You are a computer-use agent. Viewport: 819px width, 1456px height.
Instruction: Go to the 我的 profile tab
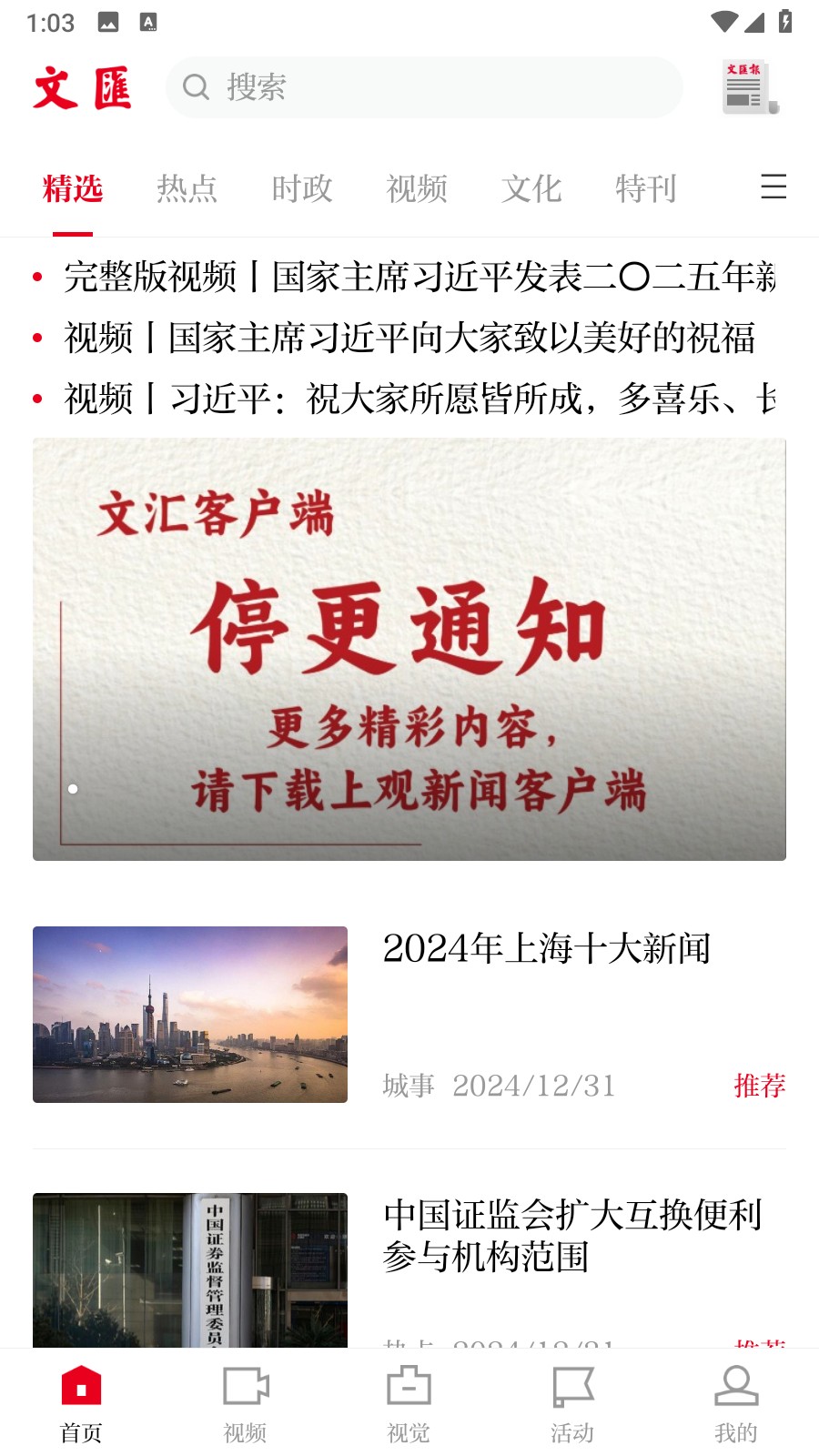(735, 1404)
